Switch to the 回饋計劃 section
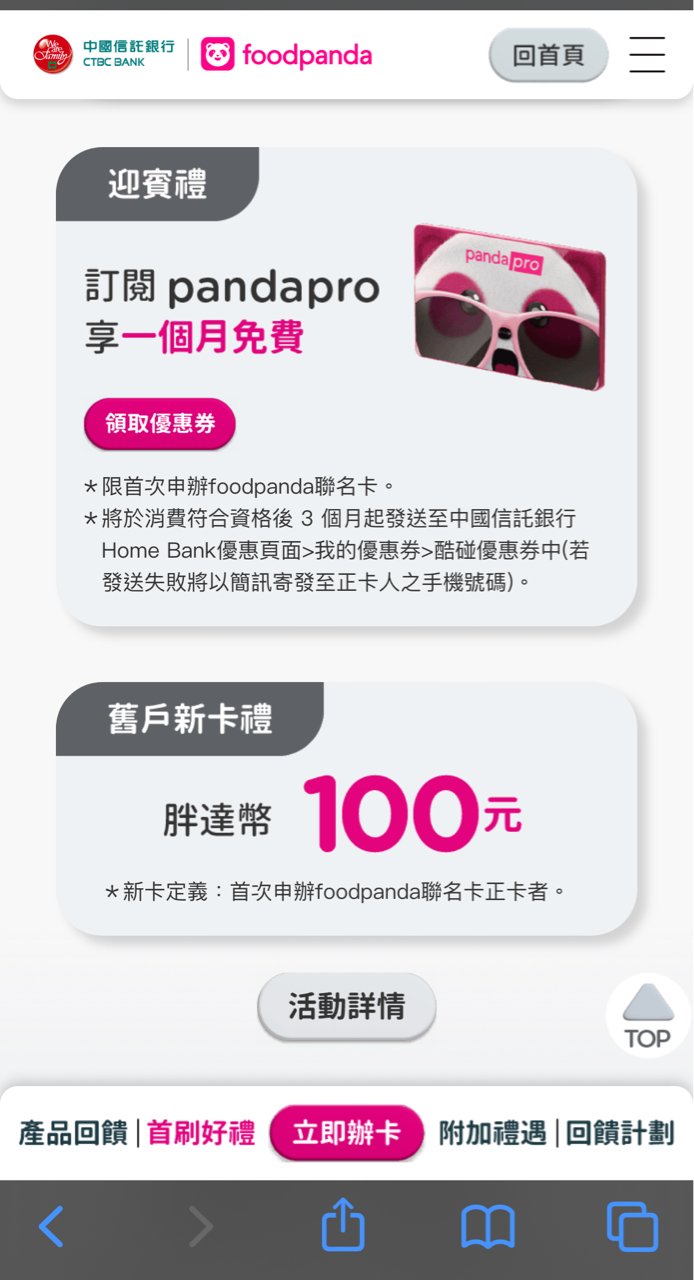 [620, 1133]
